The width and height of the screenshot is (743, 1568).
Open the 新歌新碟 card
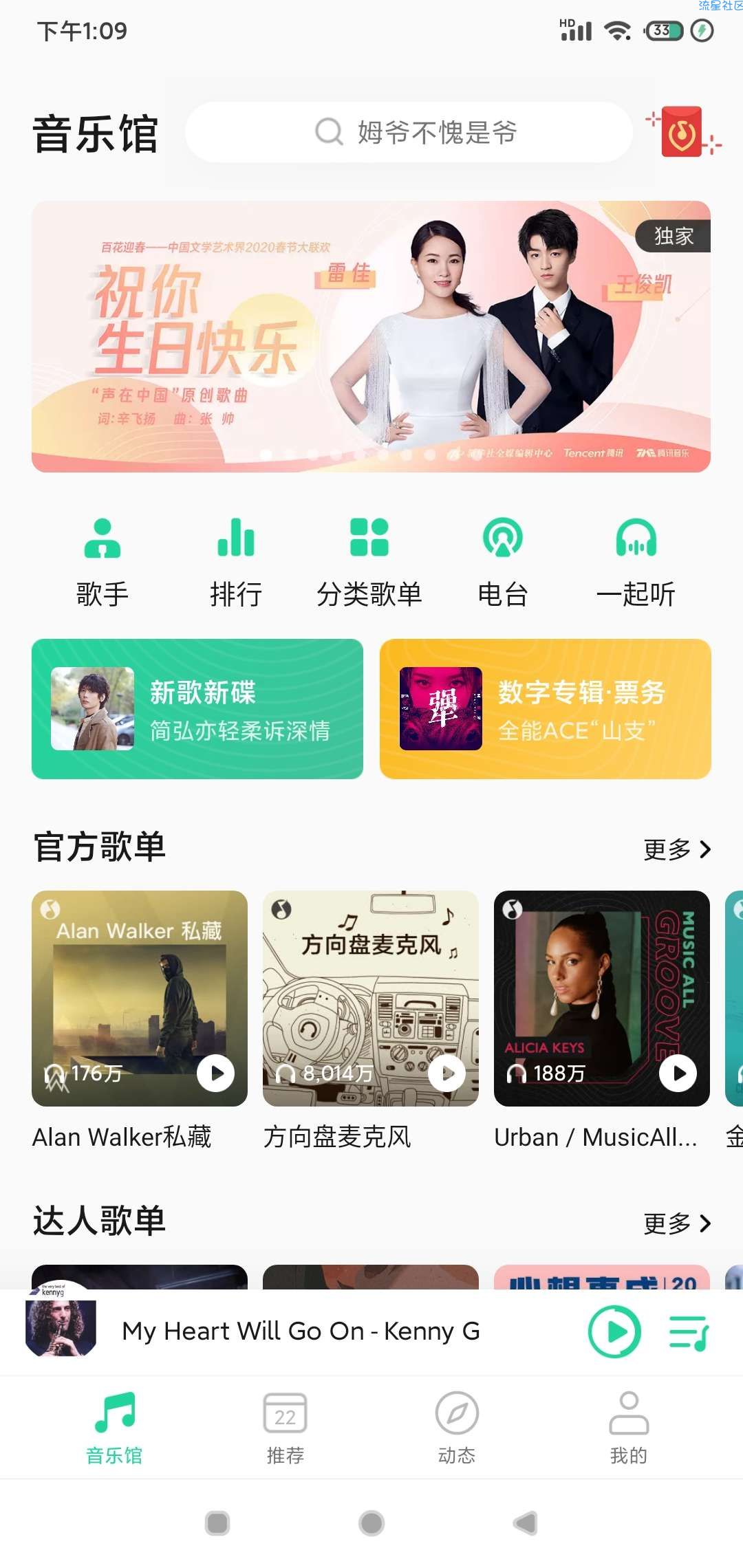tap(197, 709)
